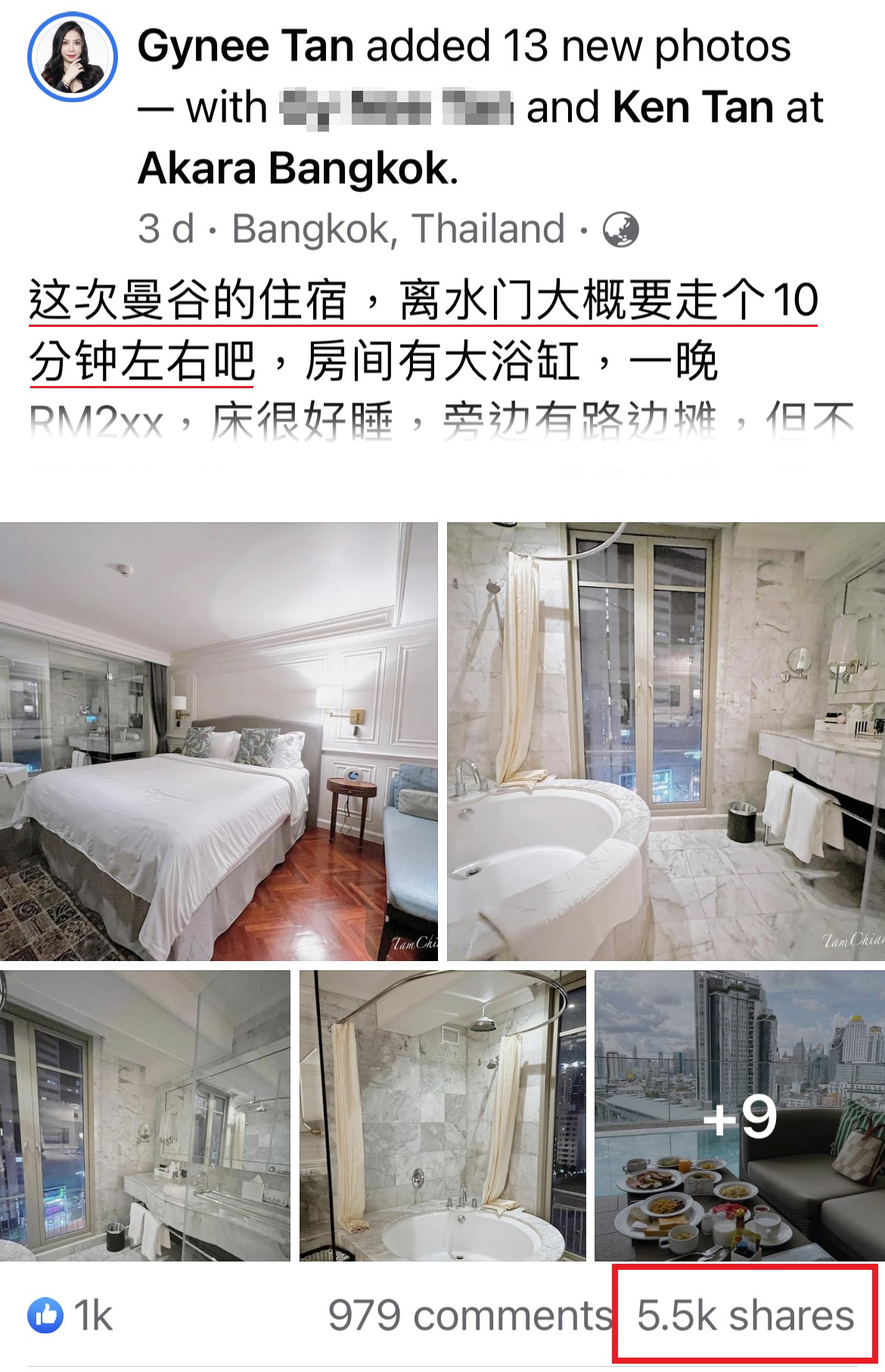Image resolution: width=885 pixels, height=1372 pixels.
Task: Open the shower curtain tub photo
Action: pyautogui.click(x=442, y=1115)
